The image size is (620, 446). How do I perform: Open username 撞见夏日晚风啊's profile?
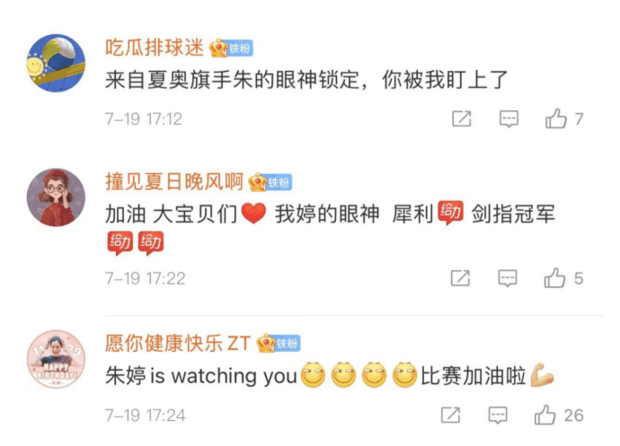click(175, 181)
